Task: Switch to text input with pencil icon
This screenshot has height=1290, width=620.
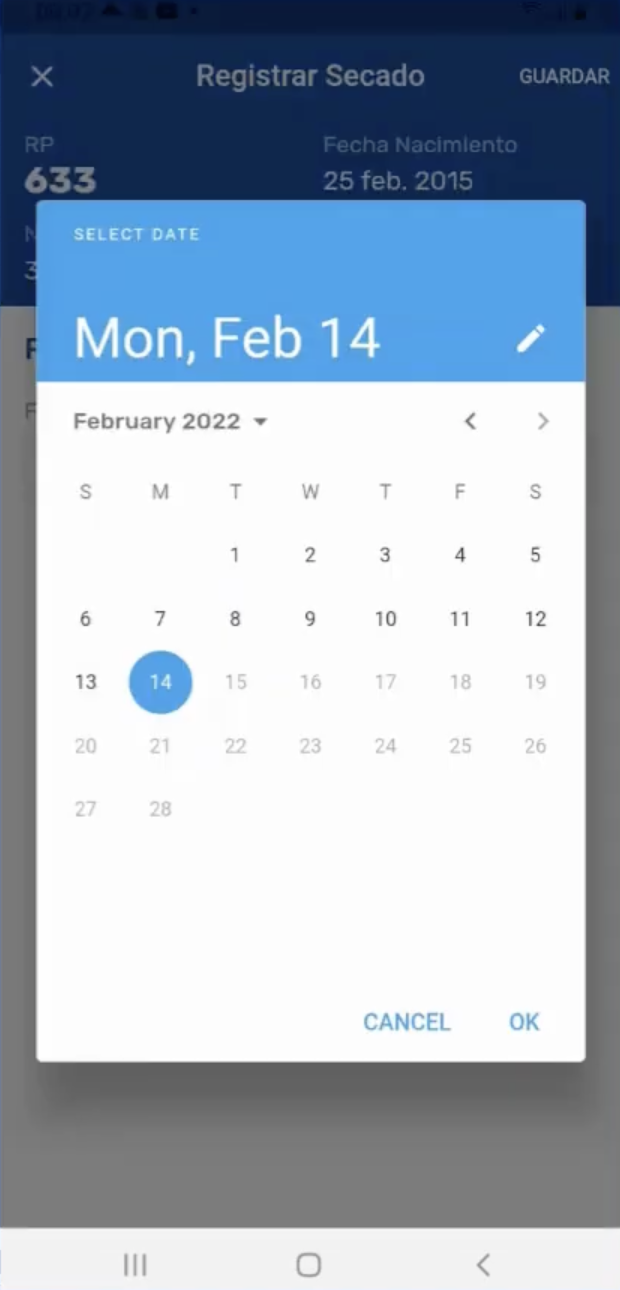Action: [x=530, y=338]
